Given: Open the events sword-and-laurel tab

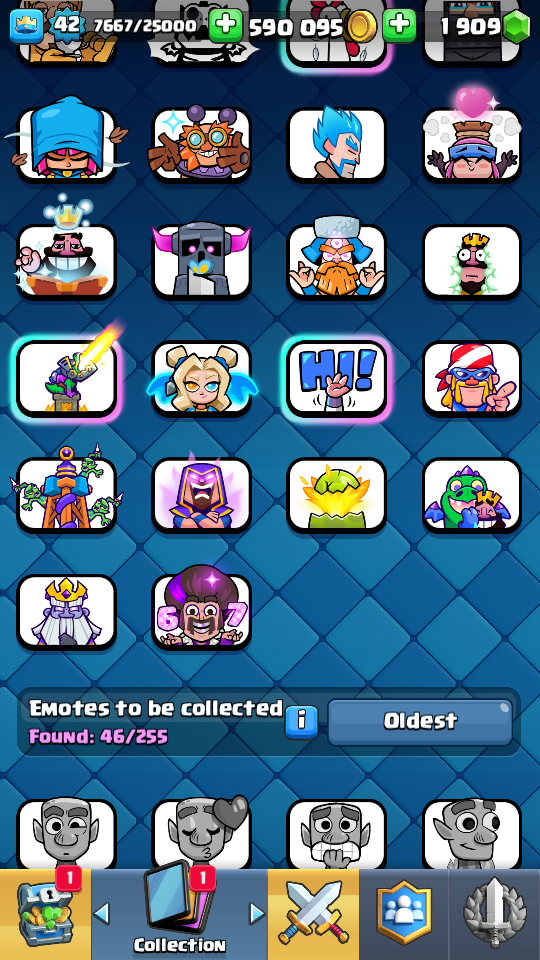Looking at the screenshot, I should (x=495, y=913).
